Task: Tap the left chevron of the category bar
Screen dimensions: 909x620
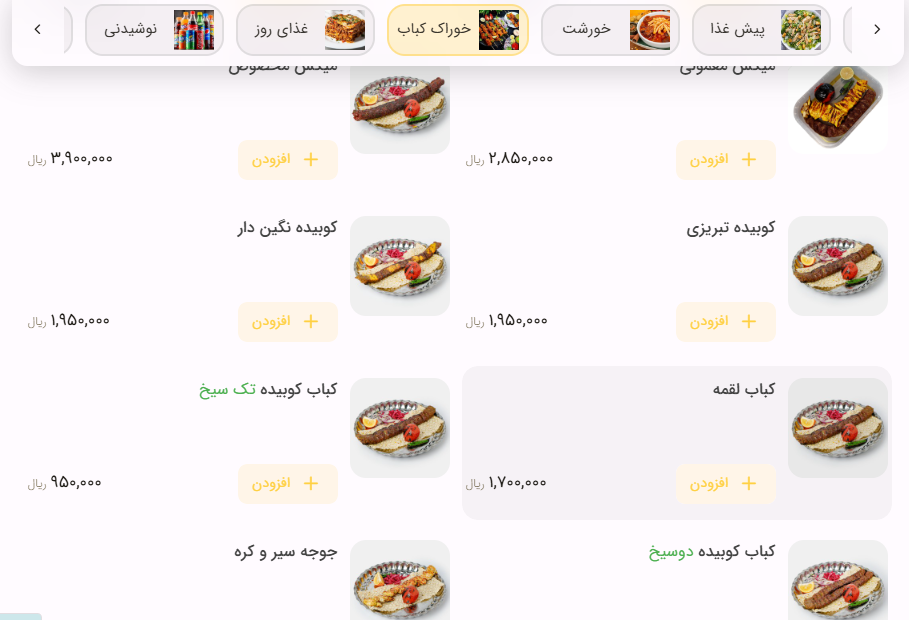Action: [38, 29]
